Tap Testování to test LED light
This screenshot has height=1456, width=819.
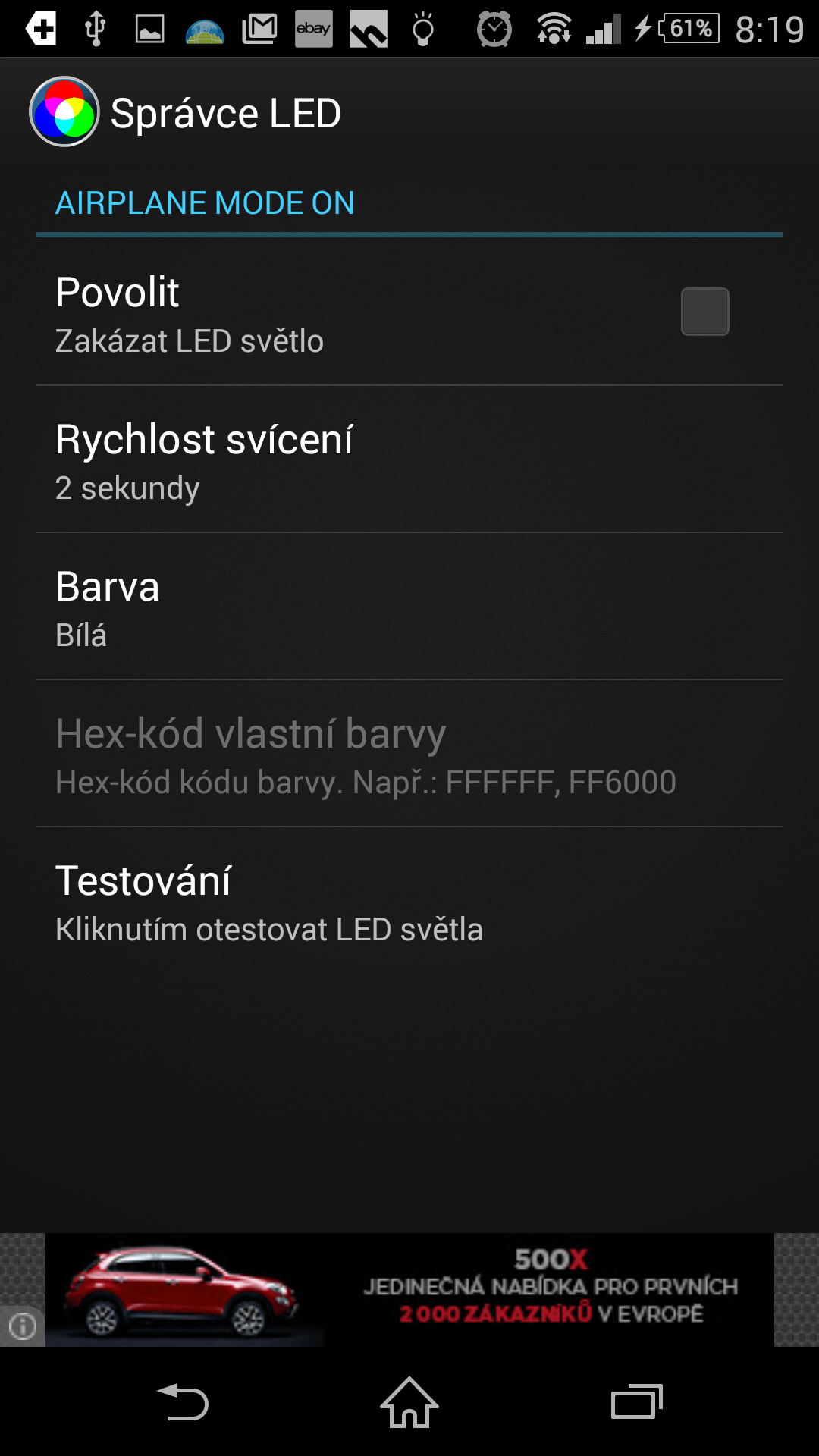click(409, 901)
